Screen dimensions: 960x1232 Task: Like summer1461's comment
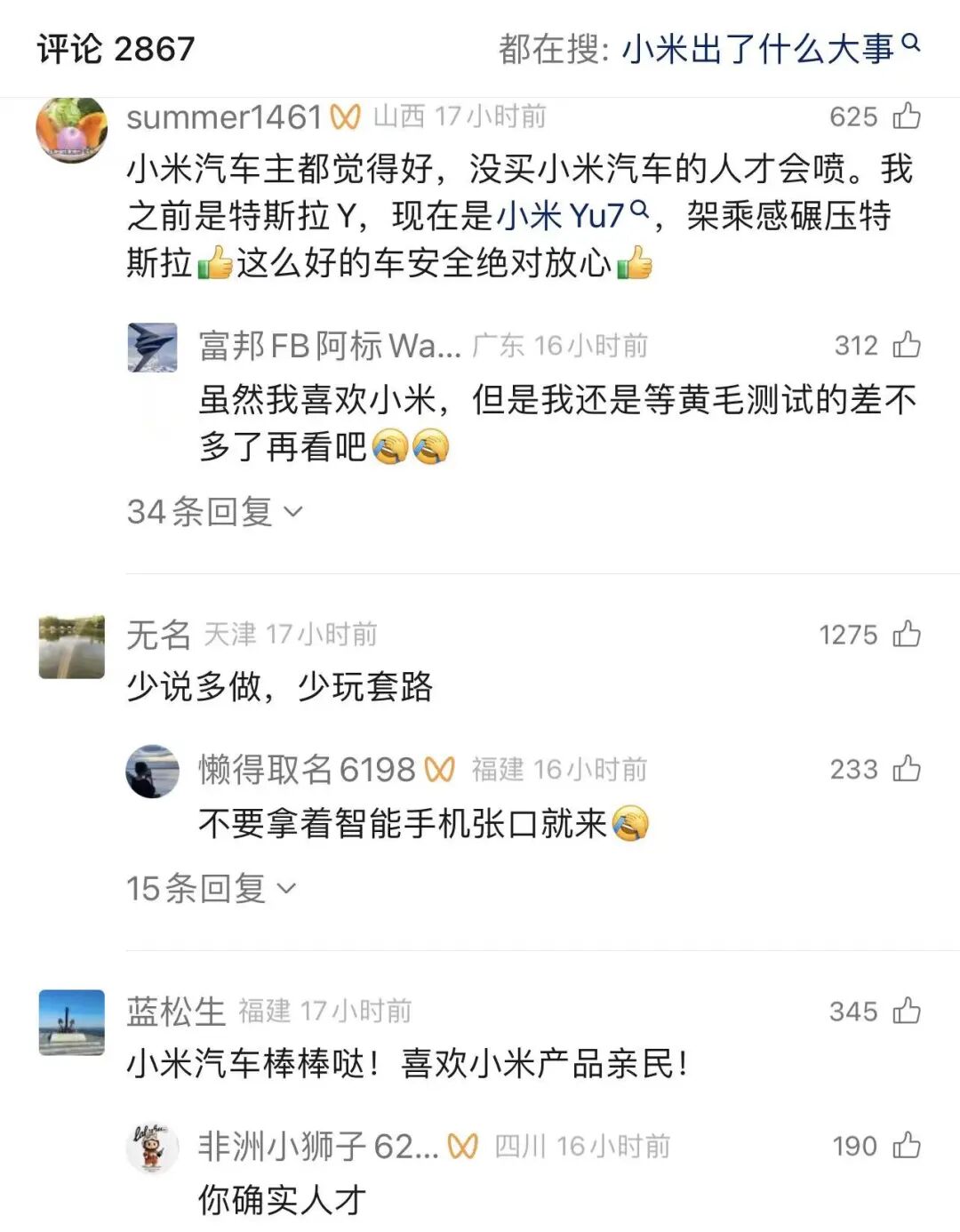906,116
